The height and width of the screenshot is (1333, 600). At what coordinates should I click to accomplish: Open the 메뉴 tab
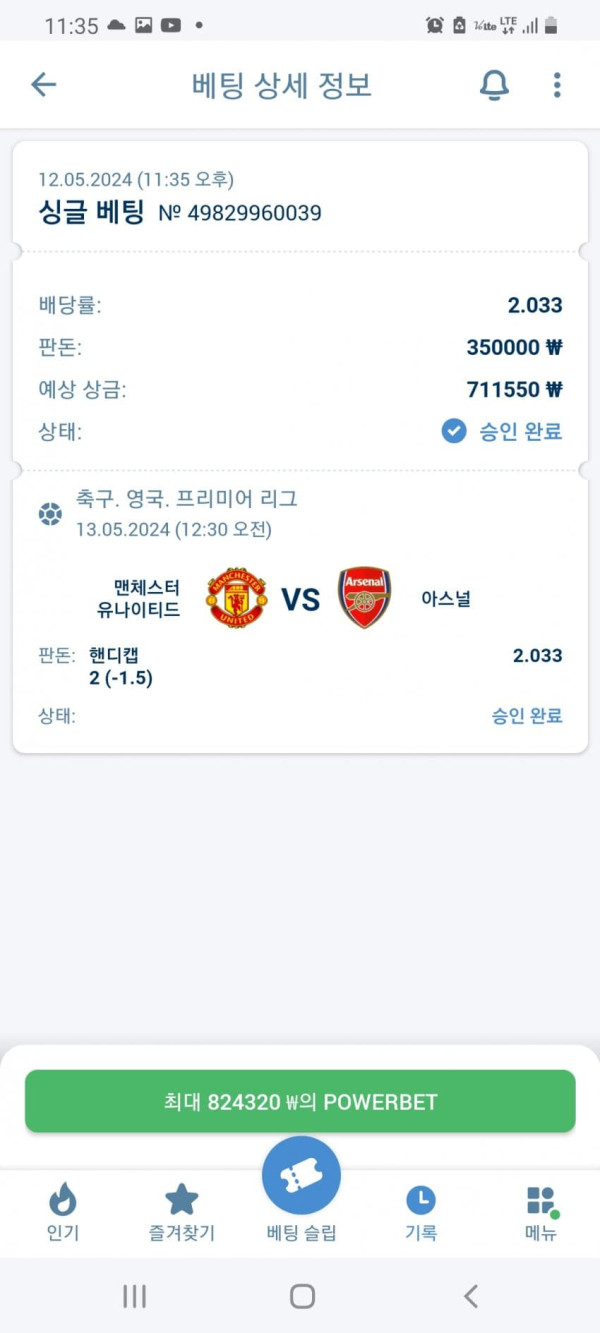[x=541, y=1211]
